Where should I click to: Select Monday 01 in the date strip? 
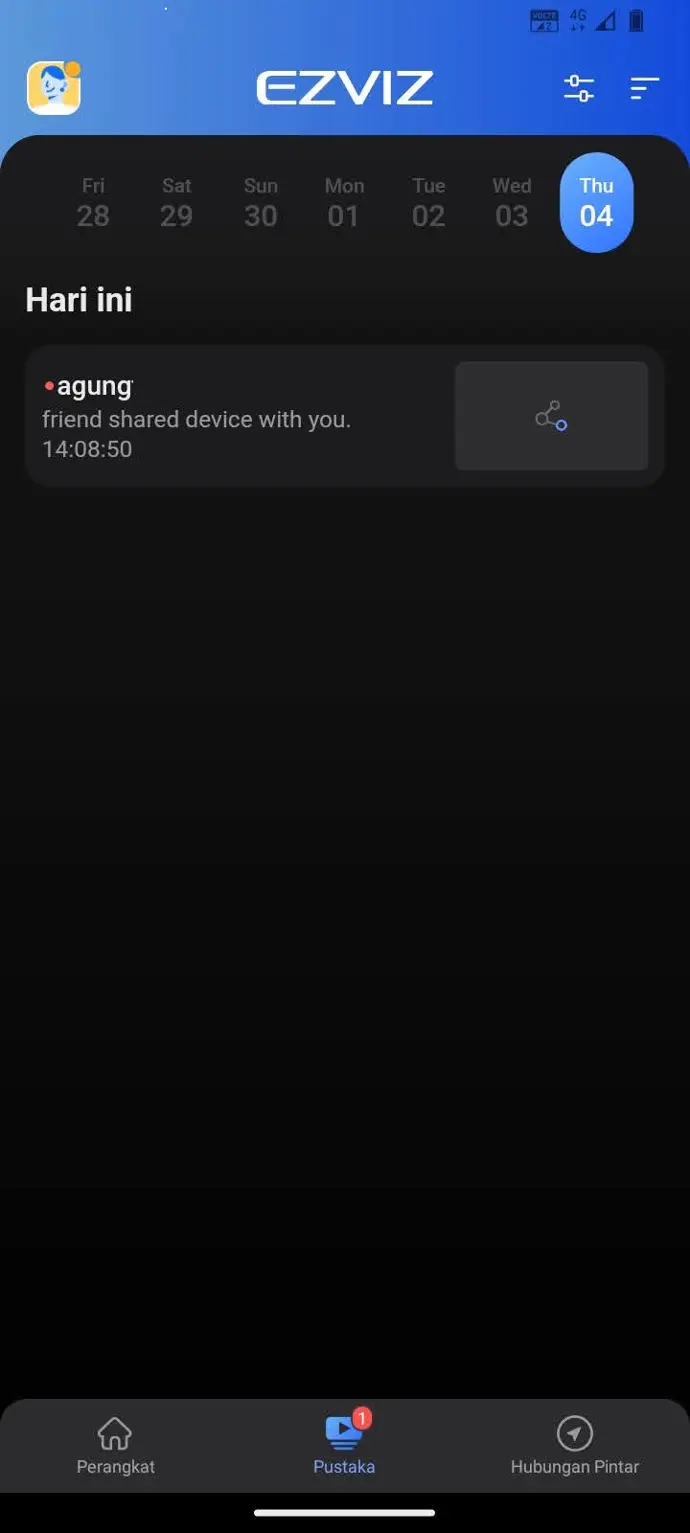(x=344, y=203)
